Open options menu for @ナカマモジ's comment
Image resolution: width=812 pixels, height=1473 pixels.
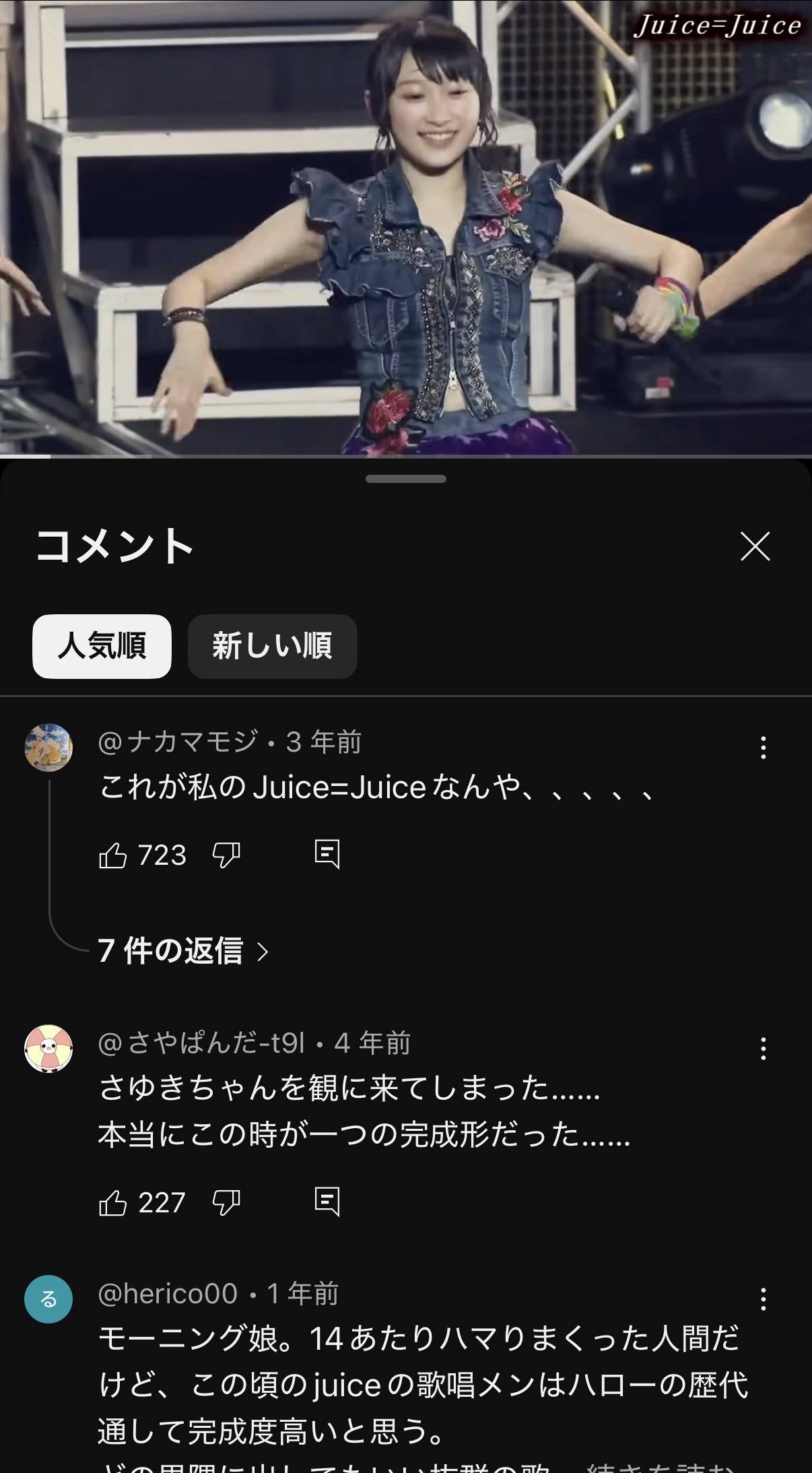pyautogui.click(x=763, y=748)
